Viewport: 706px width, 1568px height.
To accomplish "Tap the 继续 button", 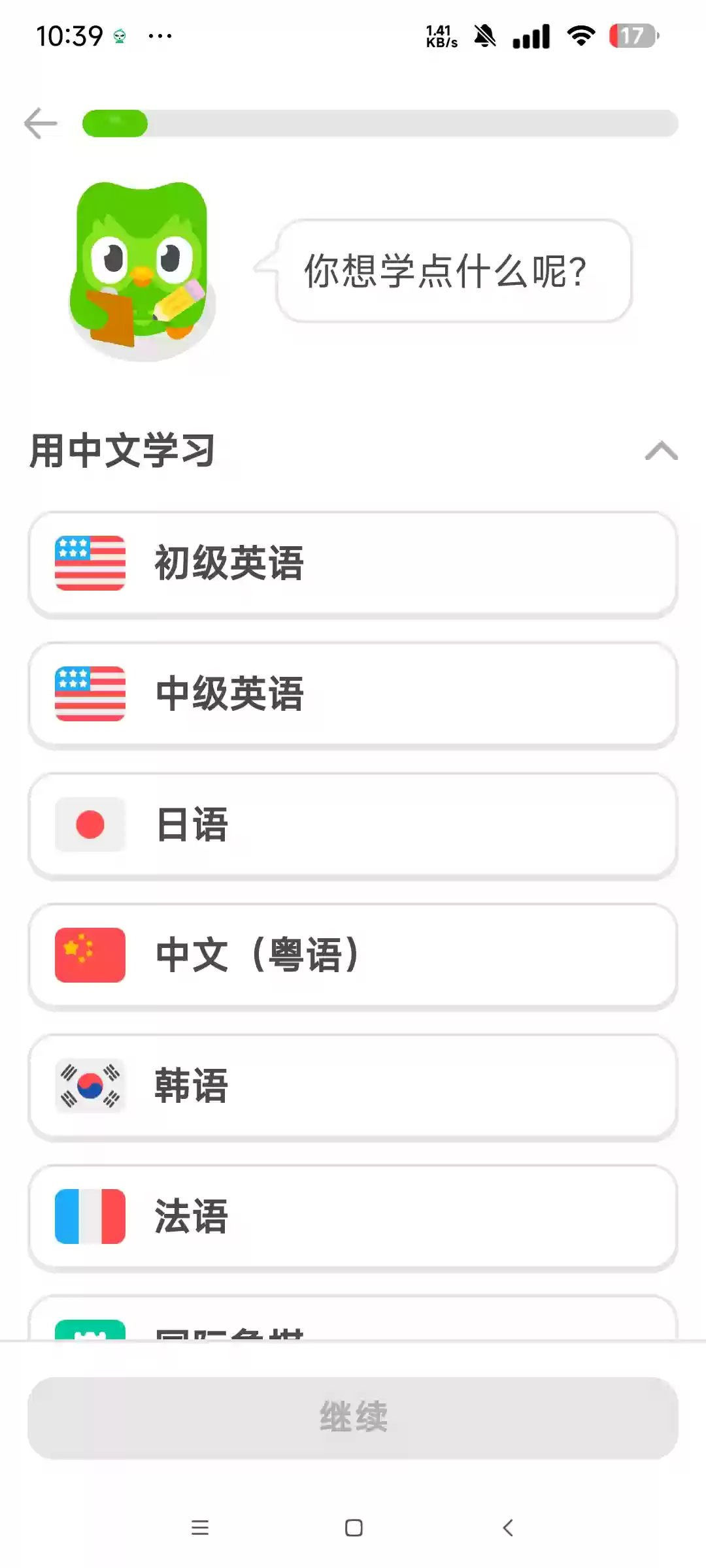I will [353, 1417].
